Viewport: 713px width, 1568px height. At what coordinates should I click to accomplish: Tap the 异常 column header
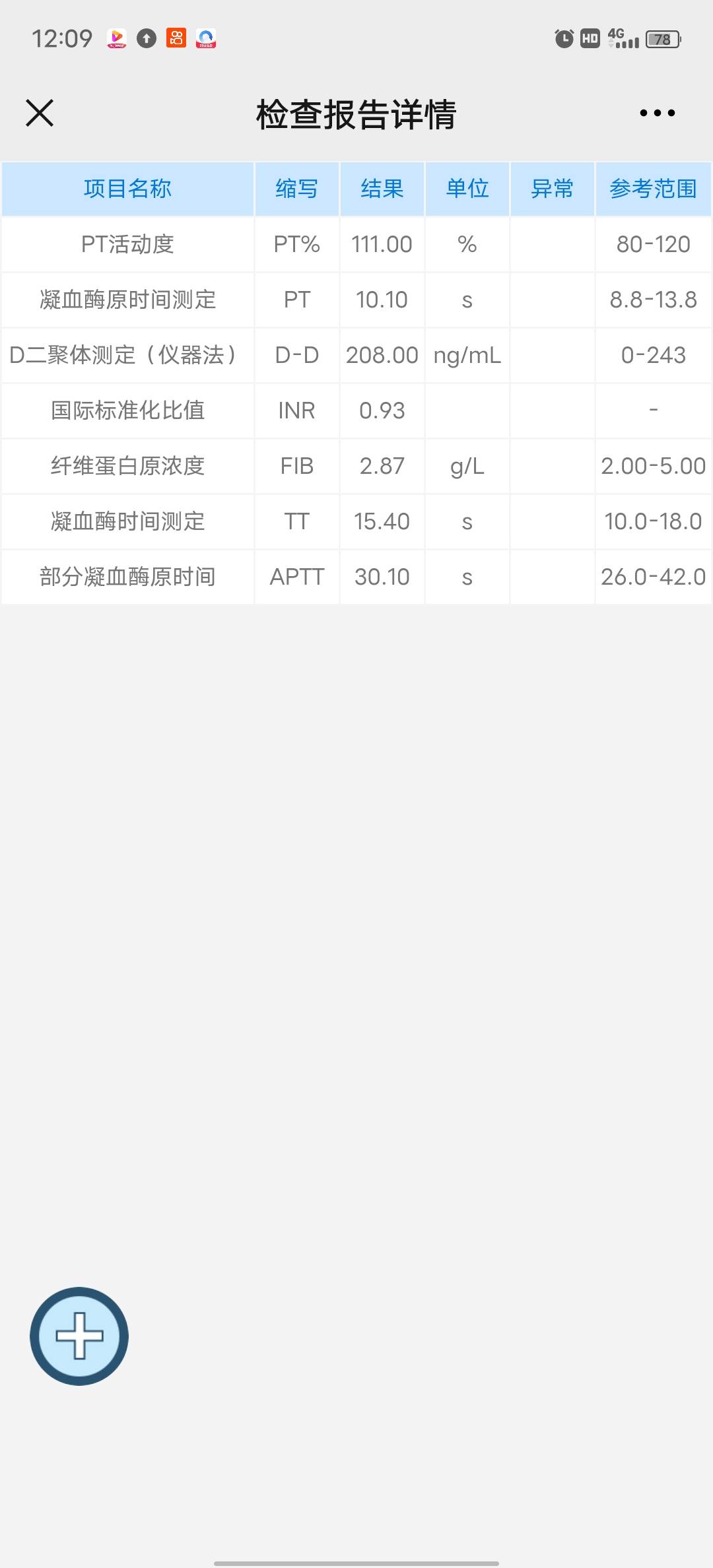coord(552,189)
